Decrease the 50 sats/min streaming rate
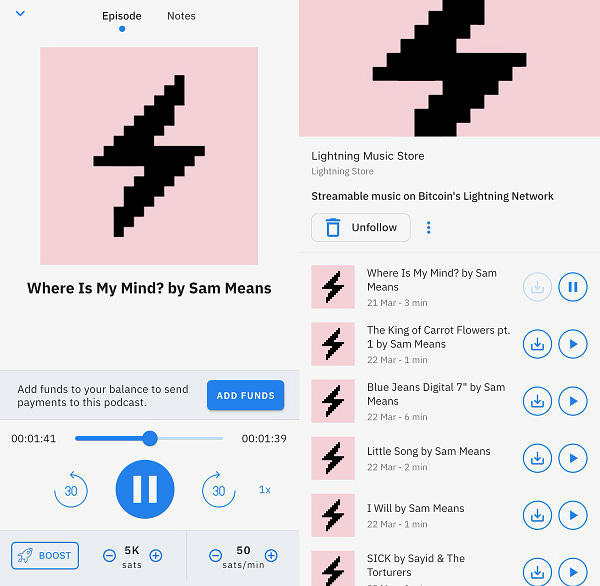The image size is (600, 586). pyautogui.click(x=215, y=556)
